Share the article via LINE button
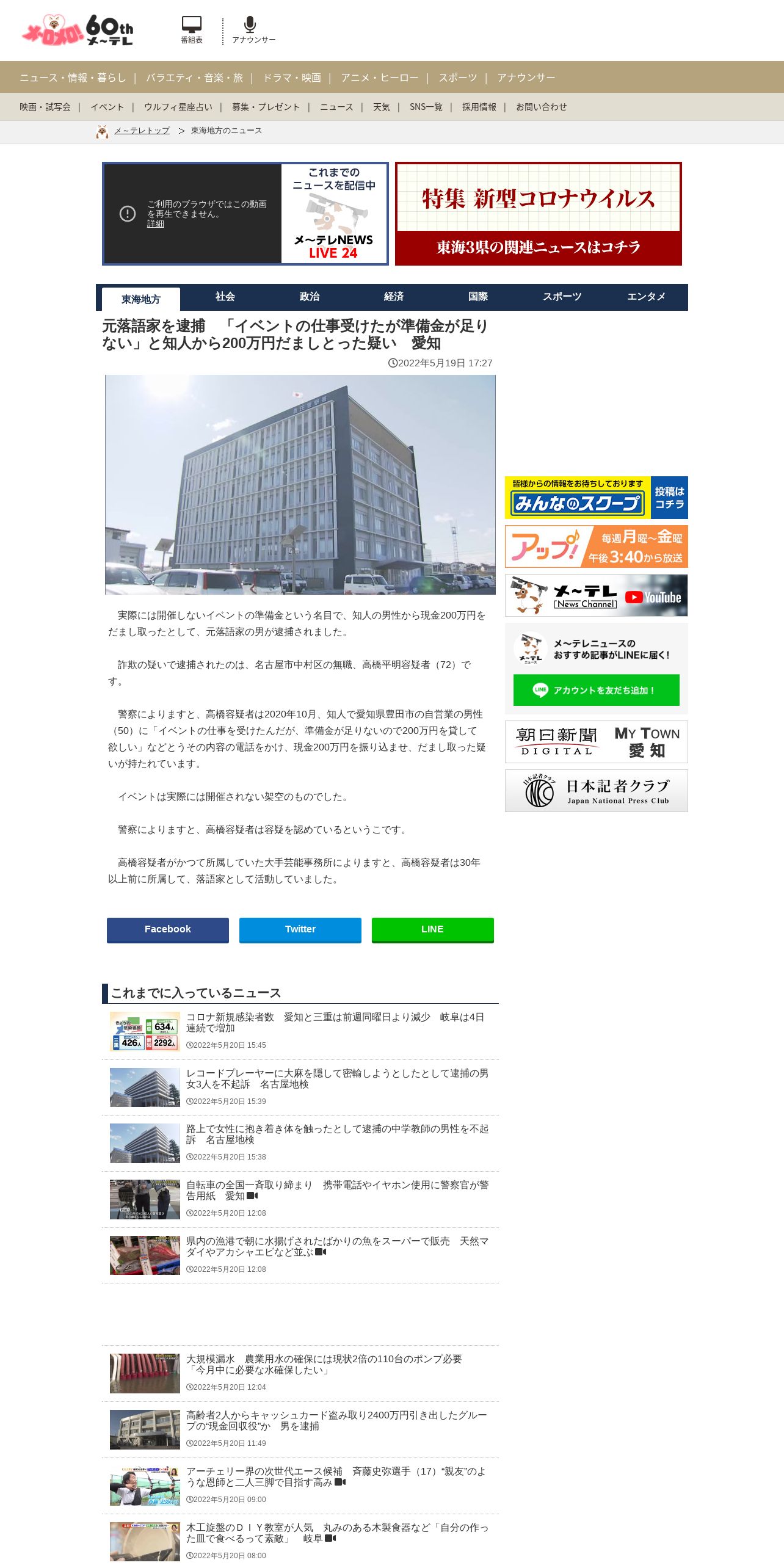Screen dimensions: 784x1568 [x=432, y=929]
